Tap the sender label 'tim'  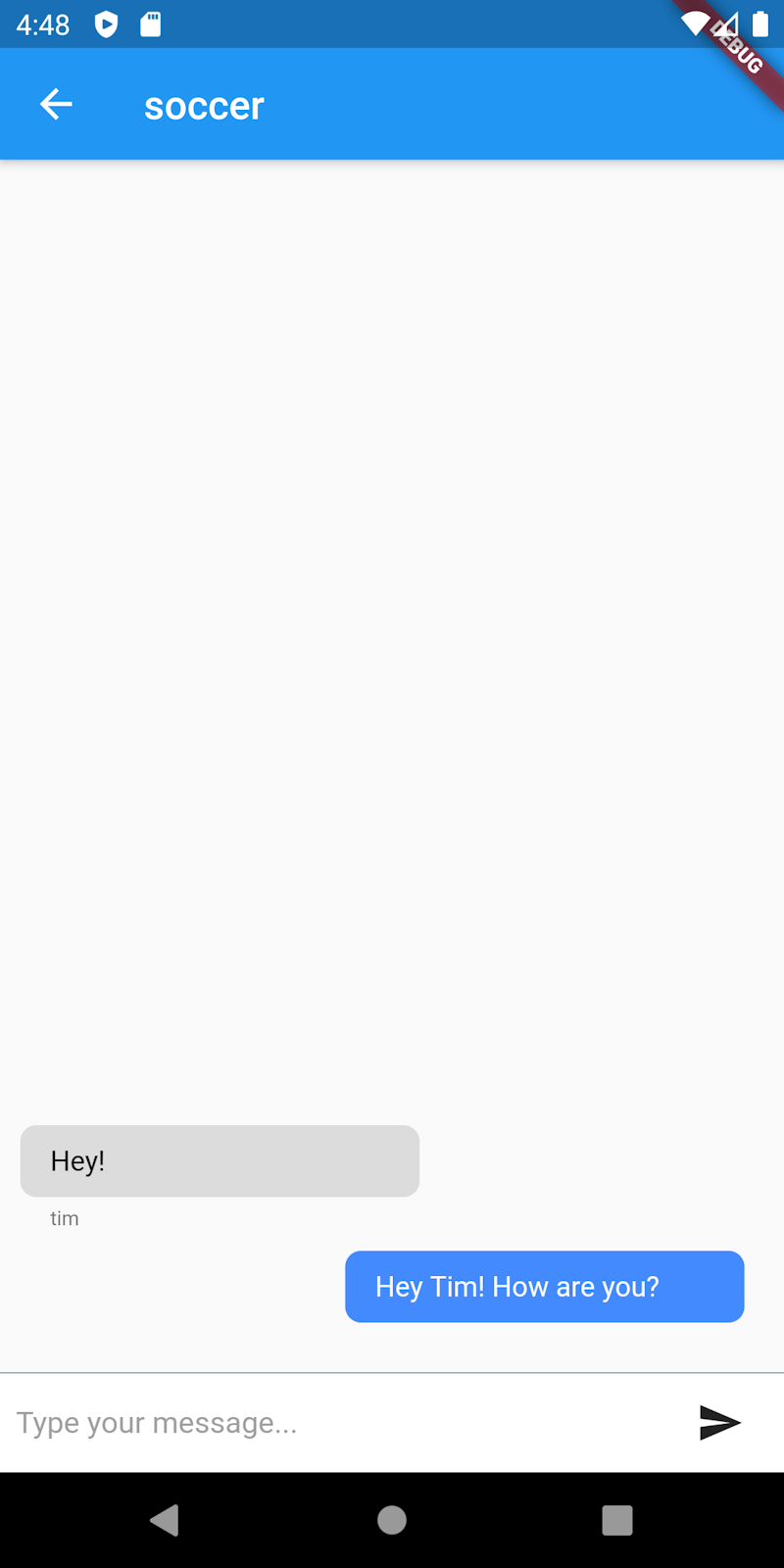[65, 1218]
